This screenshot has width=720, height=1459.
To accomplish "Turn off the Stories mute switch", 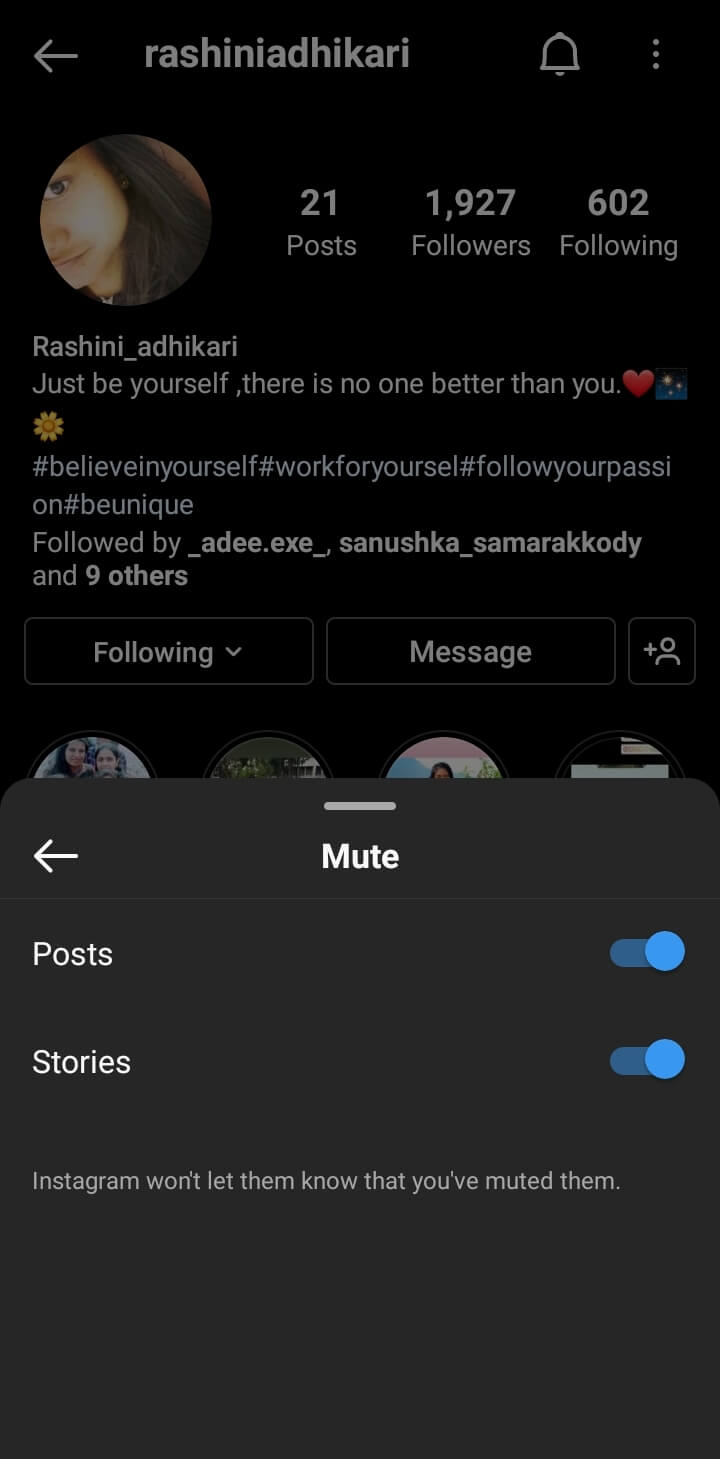I will 645,1060.
